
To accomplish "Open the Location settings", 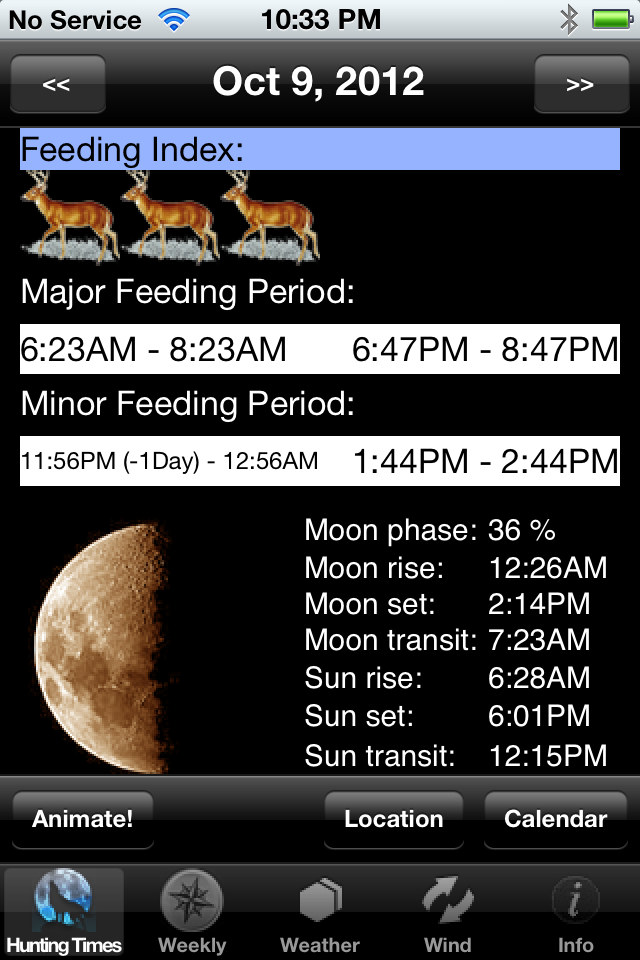I will [x=393, y=819].
